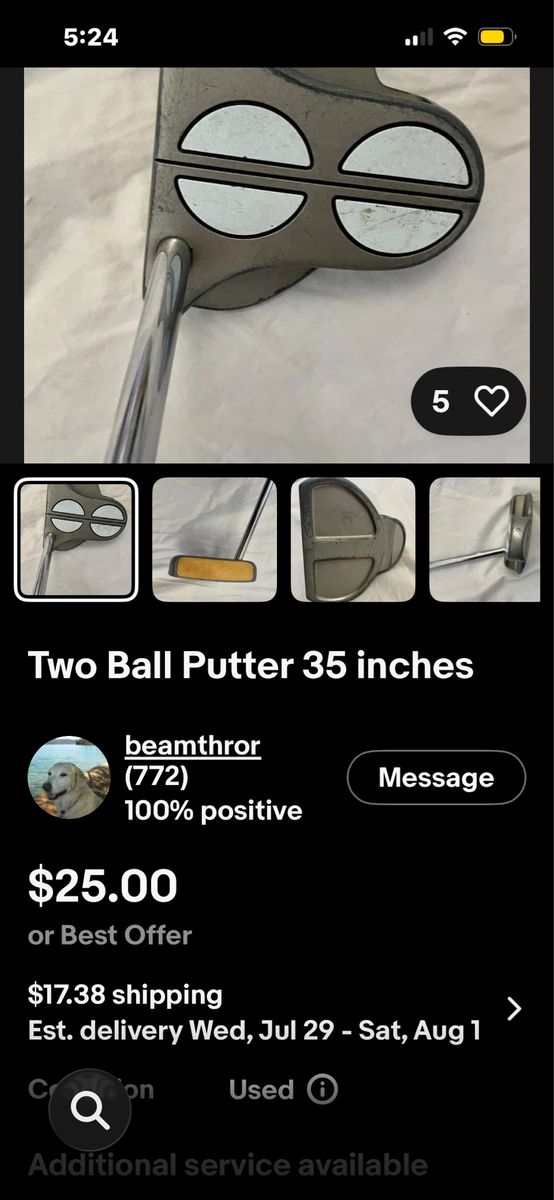Message the seller
Viewport: 554px width, 1200px height.
click(436, 778)
